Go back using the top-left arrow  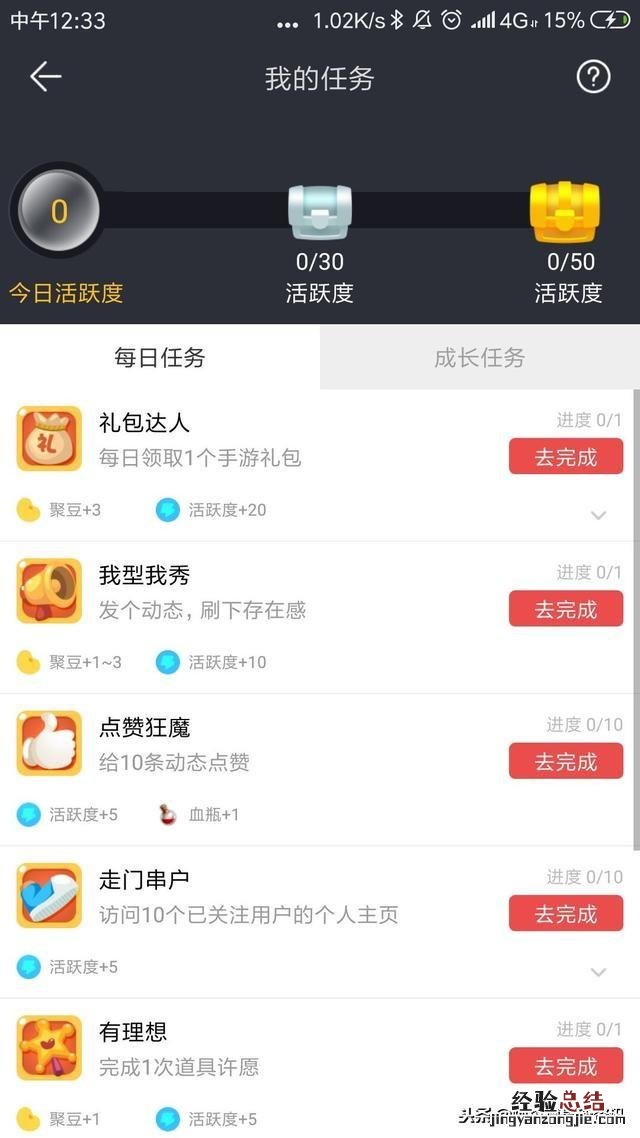point(45,77)
